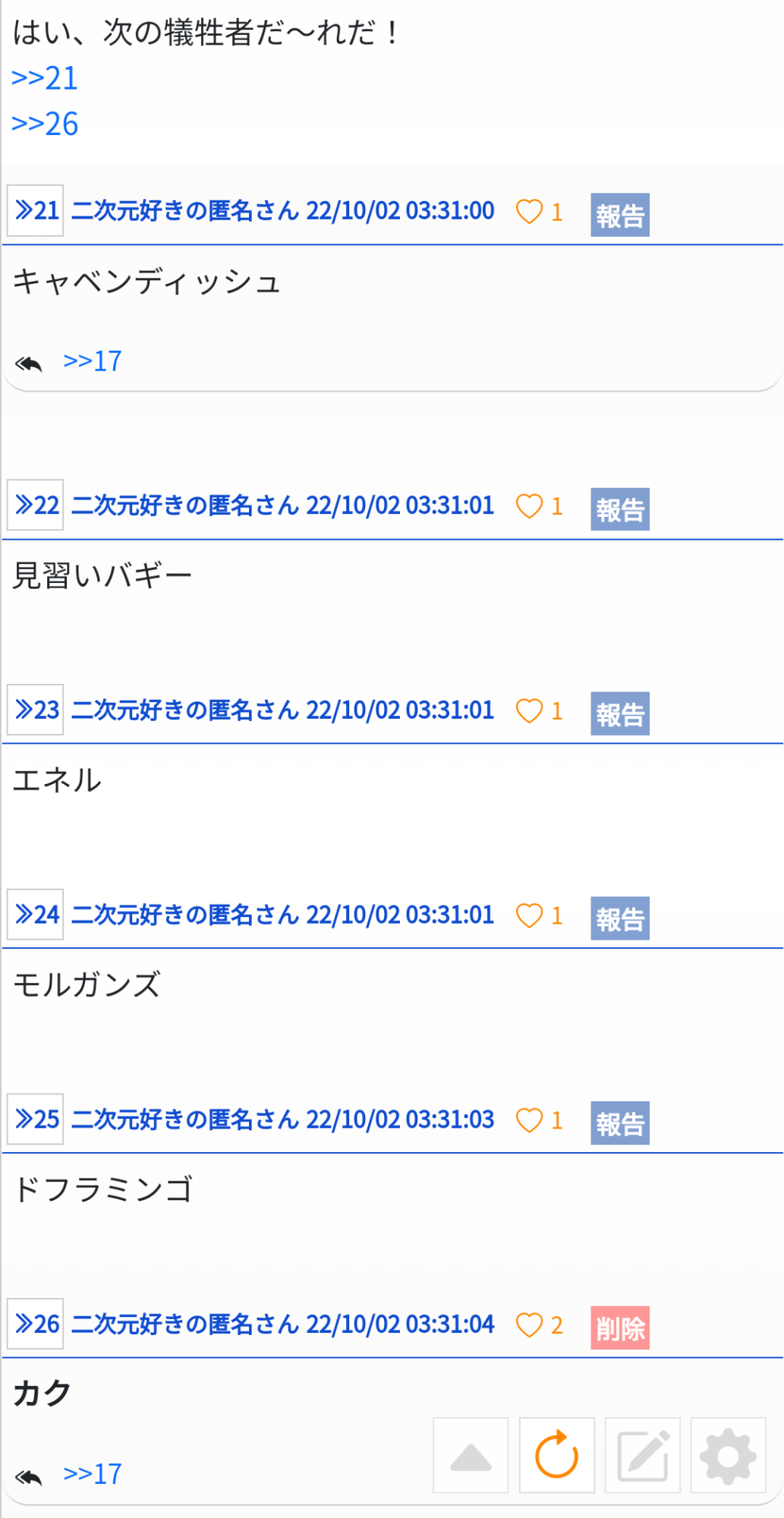Report post 22 見習いバギー
This screenshot has height=1518, width=784.
click(x=620, y=509)
